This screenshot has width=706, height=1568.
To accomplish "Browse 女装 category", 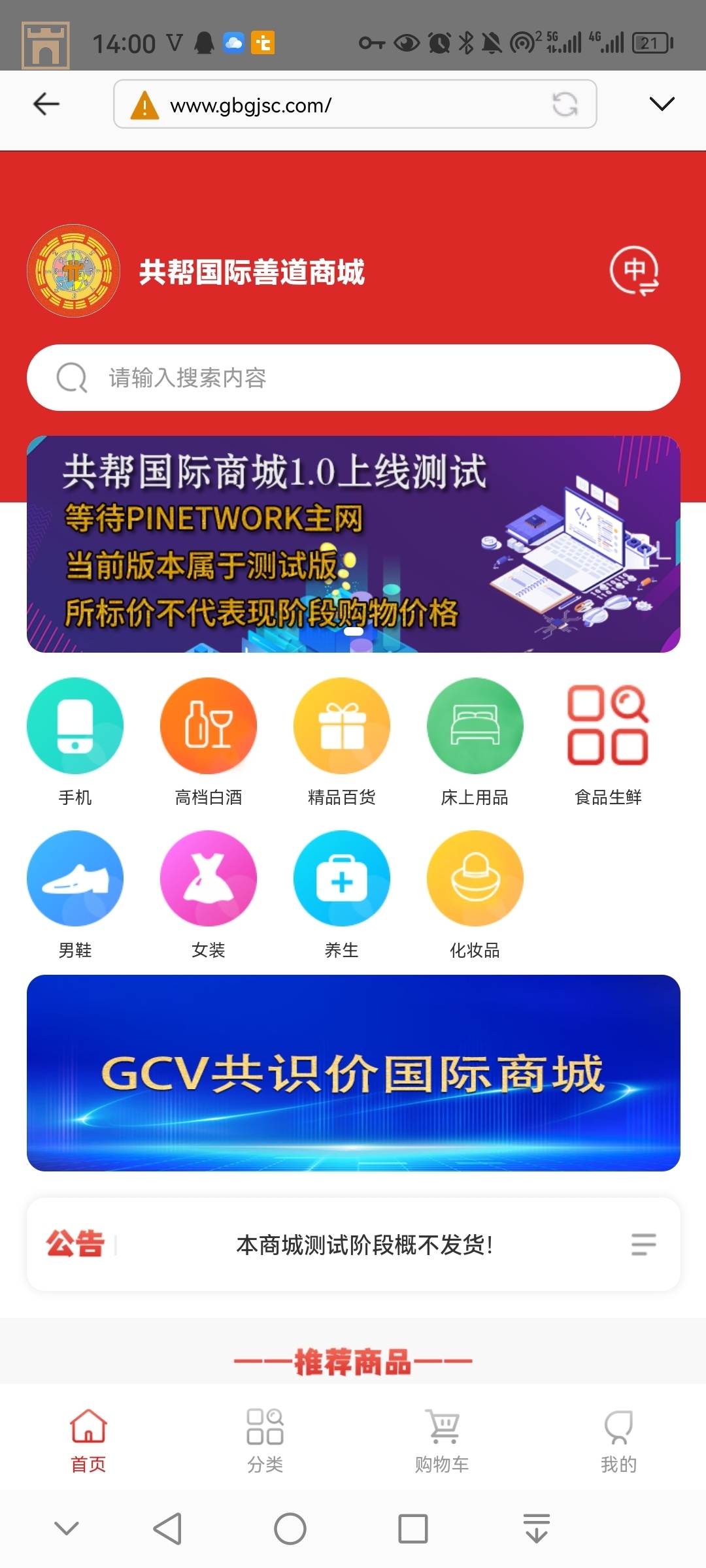I will coord(209,894).
